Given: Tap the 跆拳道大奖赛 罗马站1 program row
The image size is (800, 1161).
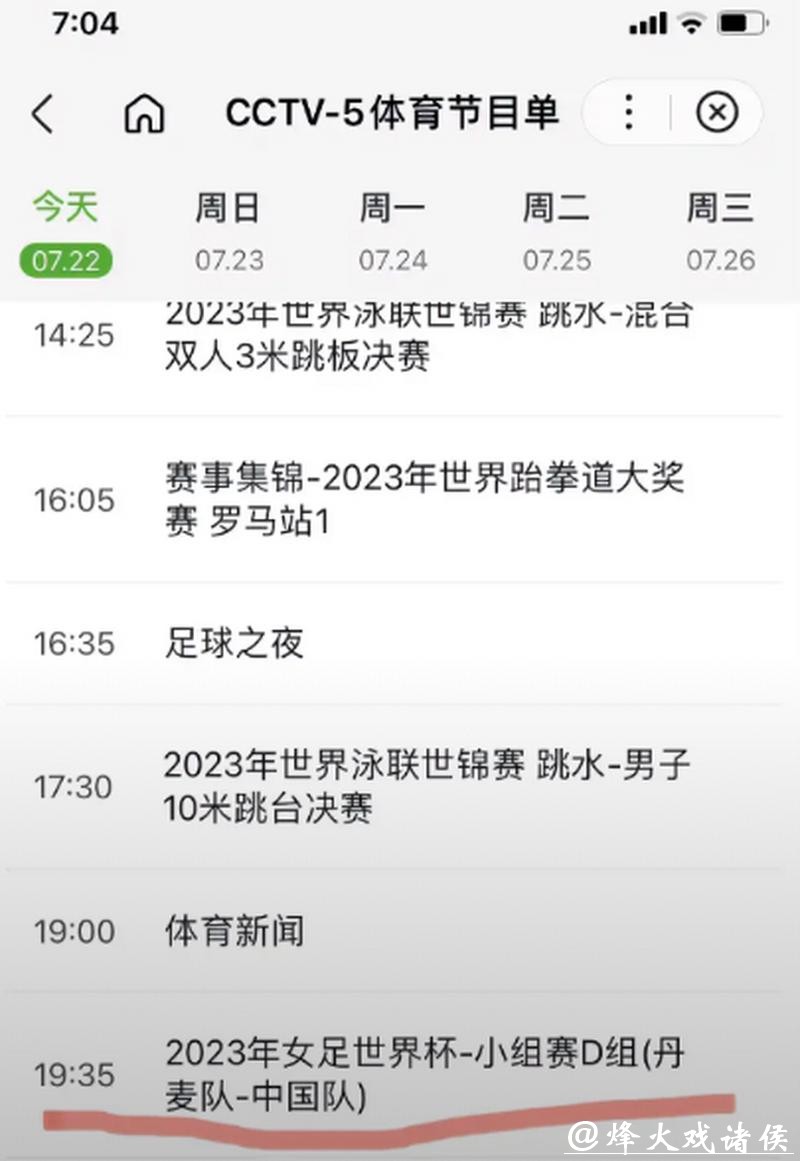Looking at the screenshot, I should pos(400,498).
